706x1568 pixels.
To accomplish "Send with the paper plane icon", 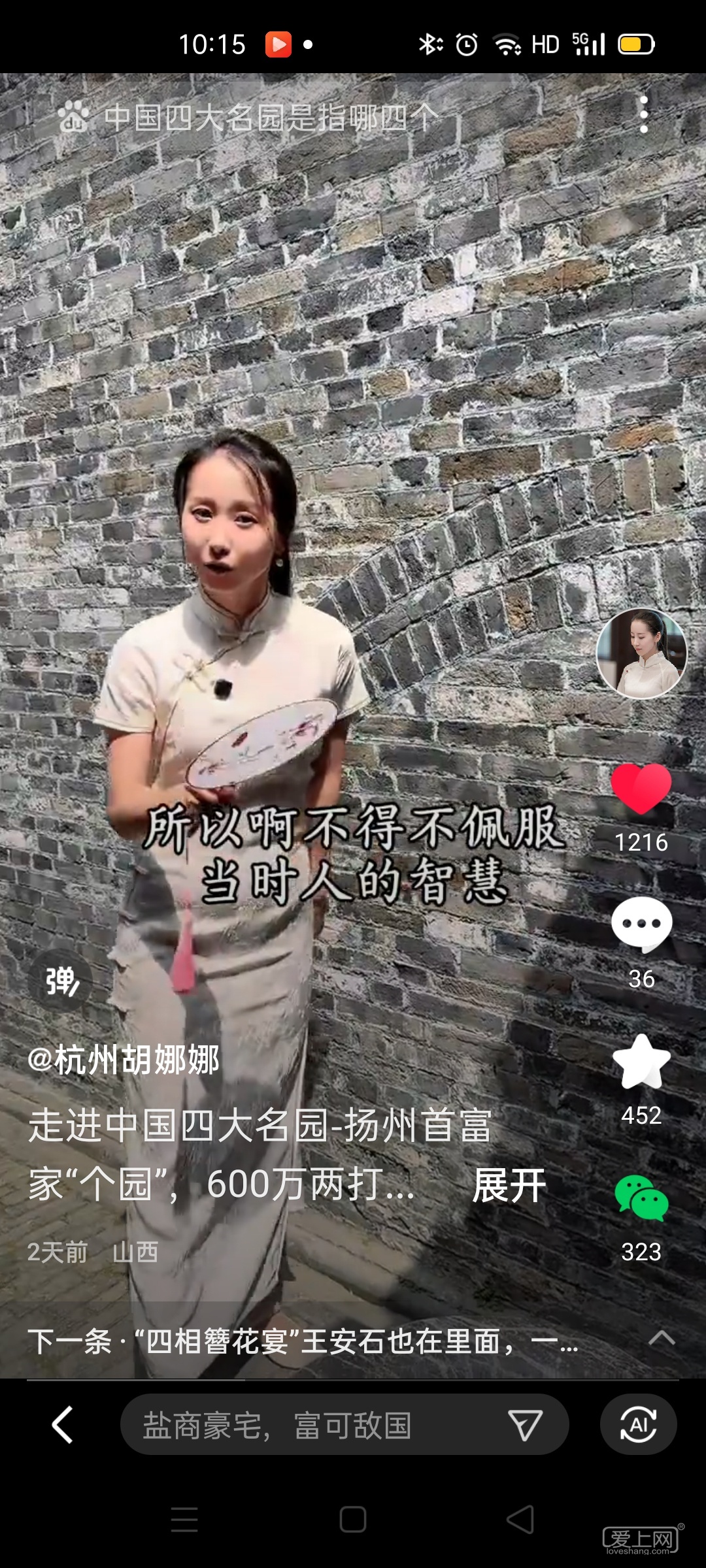I will point(526,1425).
